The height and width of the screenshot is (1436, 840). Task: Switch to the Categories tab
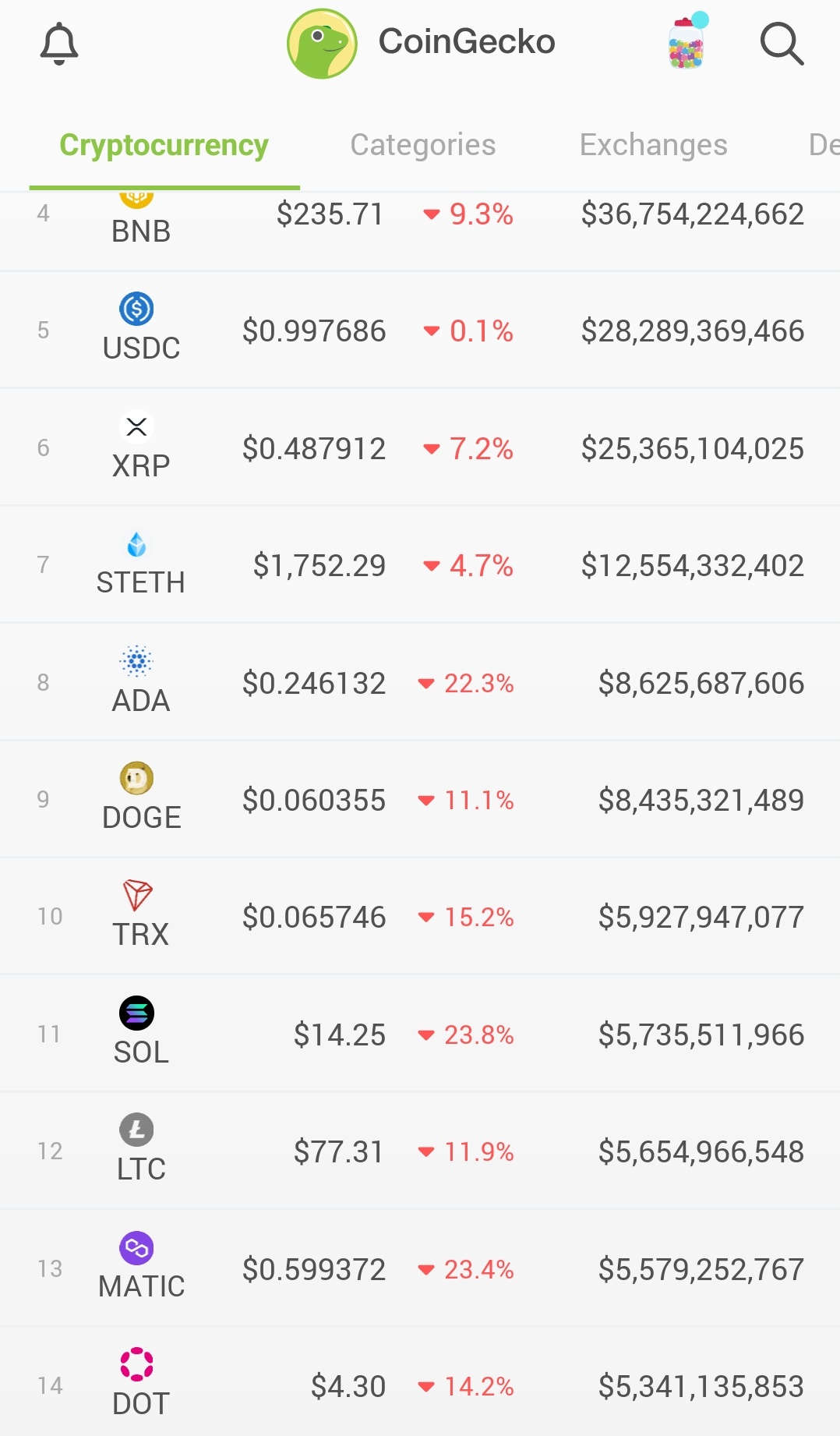(423, 145)
